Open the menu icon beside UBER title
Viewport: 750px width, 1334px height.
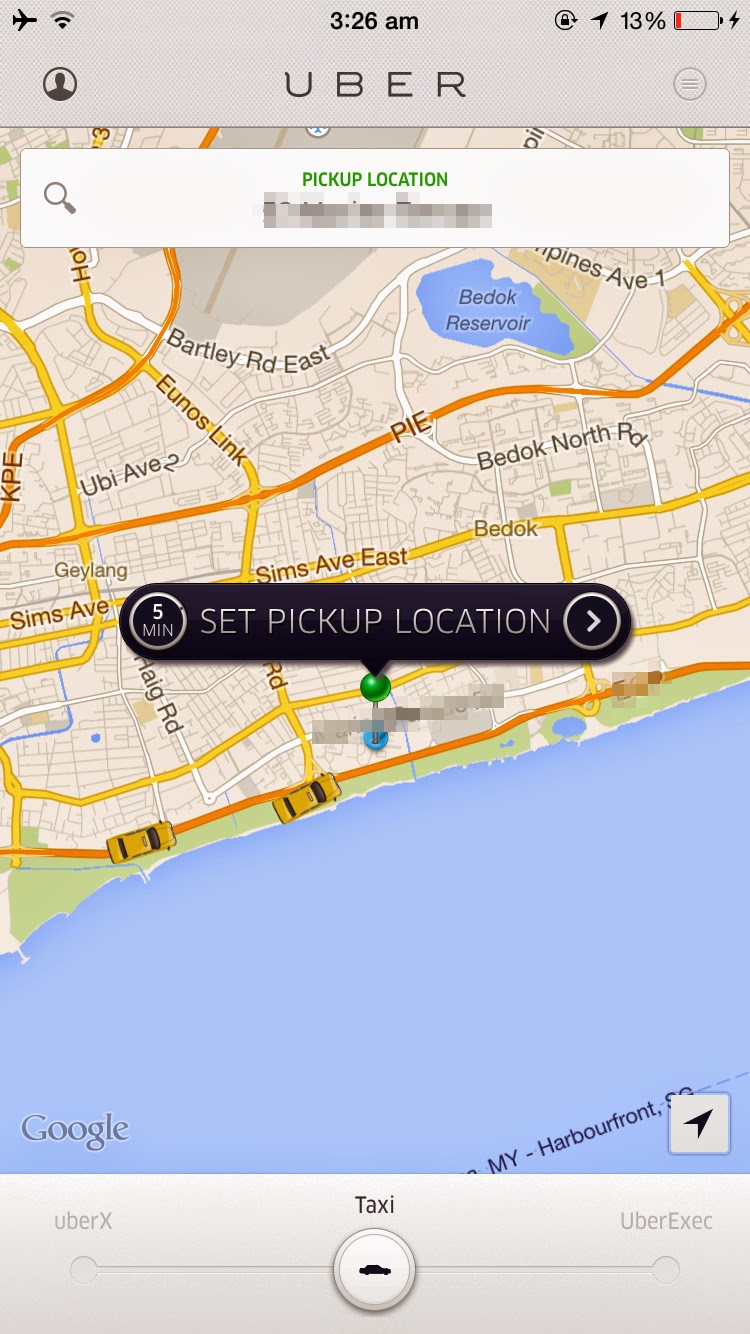(x=689, y=84)
